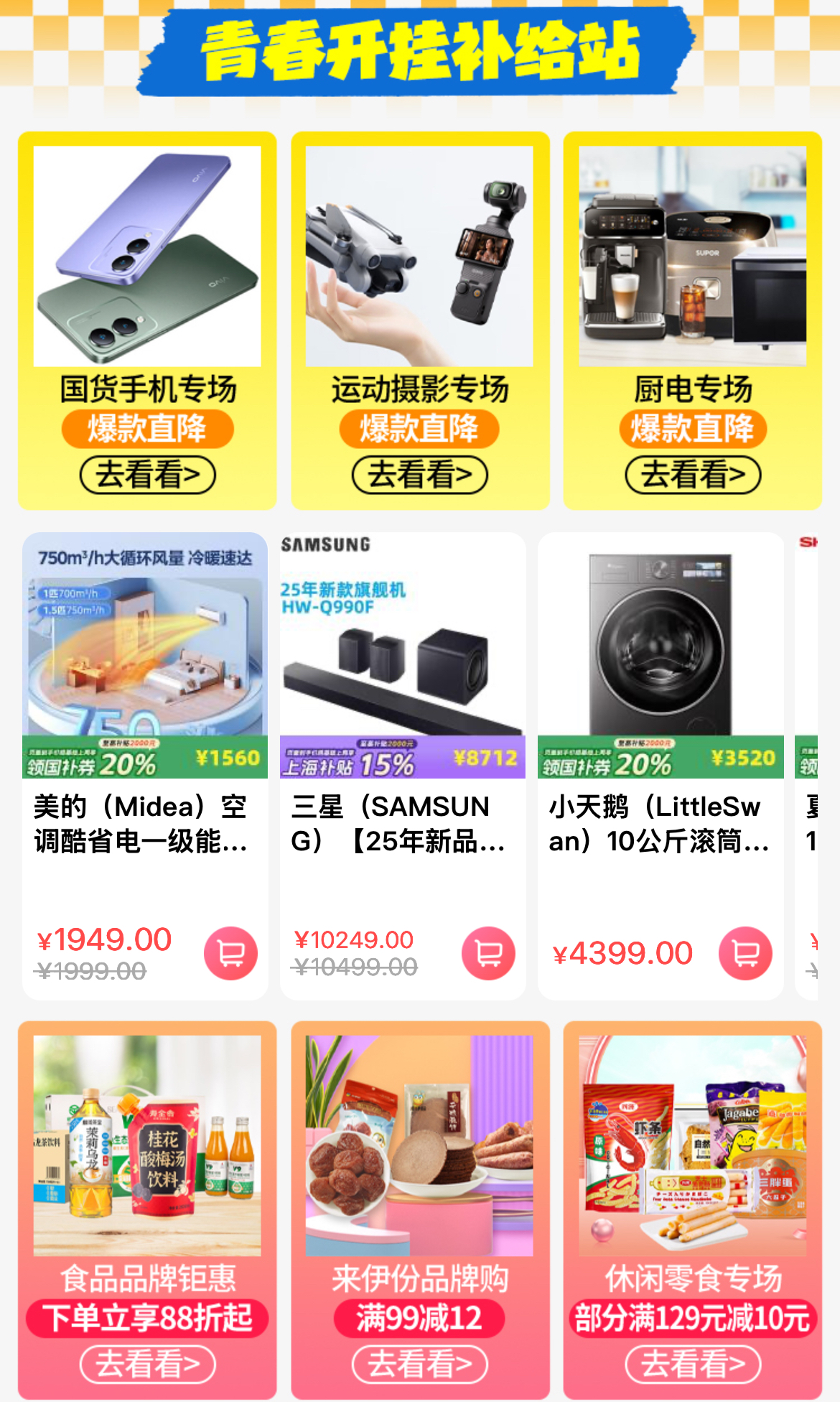Open 去看看 for 运动摄影专场
Screen dimensions: 840x1402
[x=419, y=475]
